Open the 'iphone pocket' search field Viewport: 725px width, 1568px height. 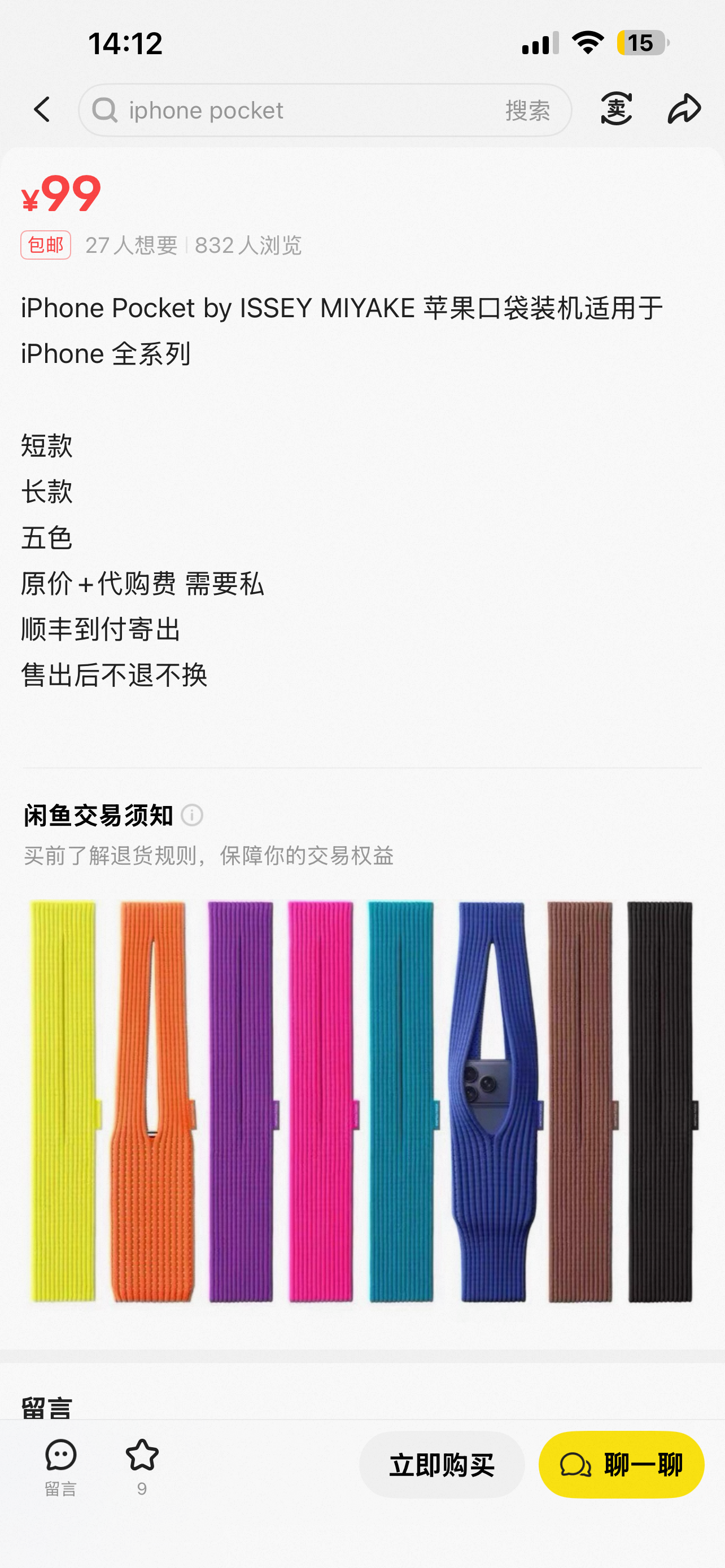point(292,110)
